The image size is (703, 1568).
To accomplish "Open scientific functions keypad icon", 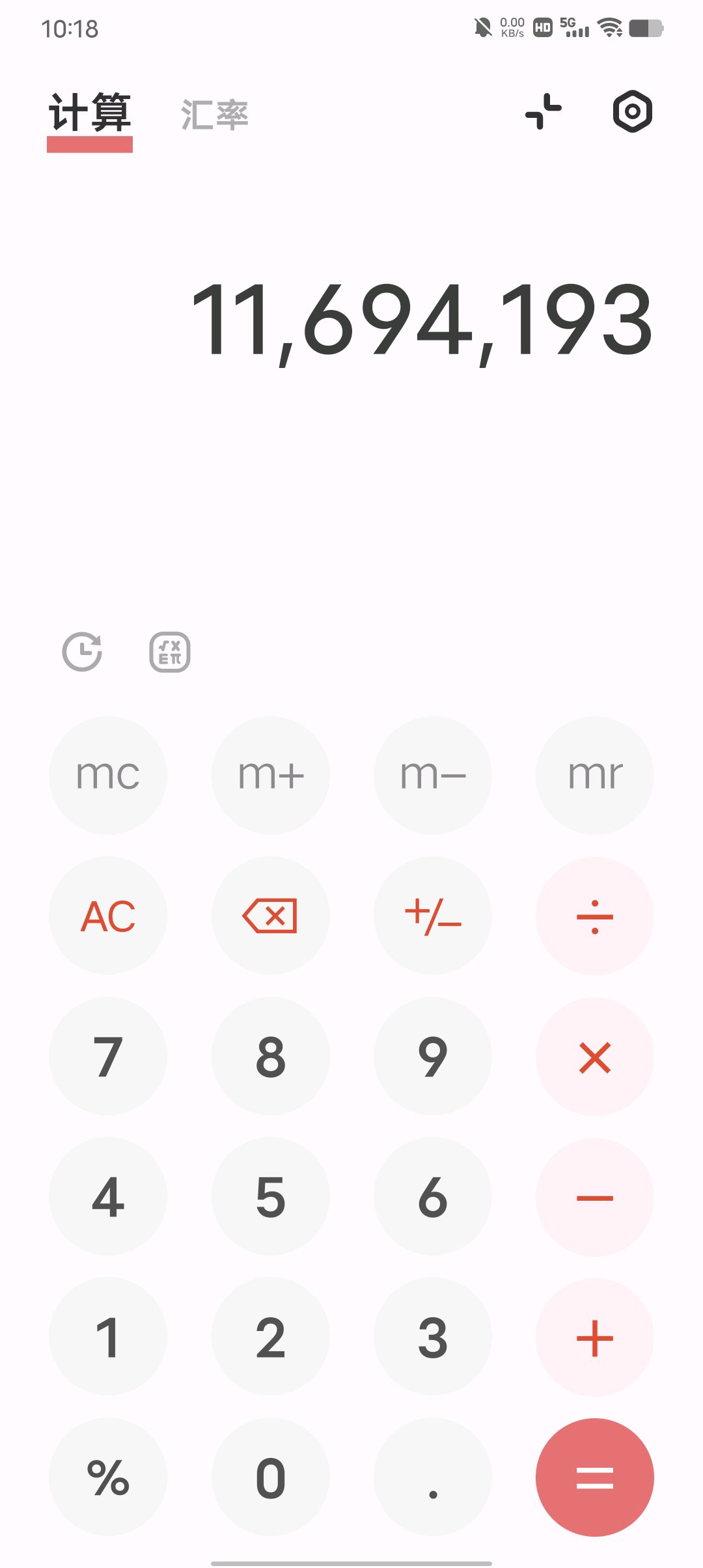I will click(x=170, y=652).
